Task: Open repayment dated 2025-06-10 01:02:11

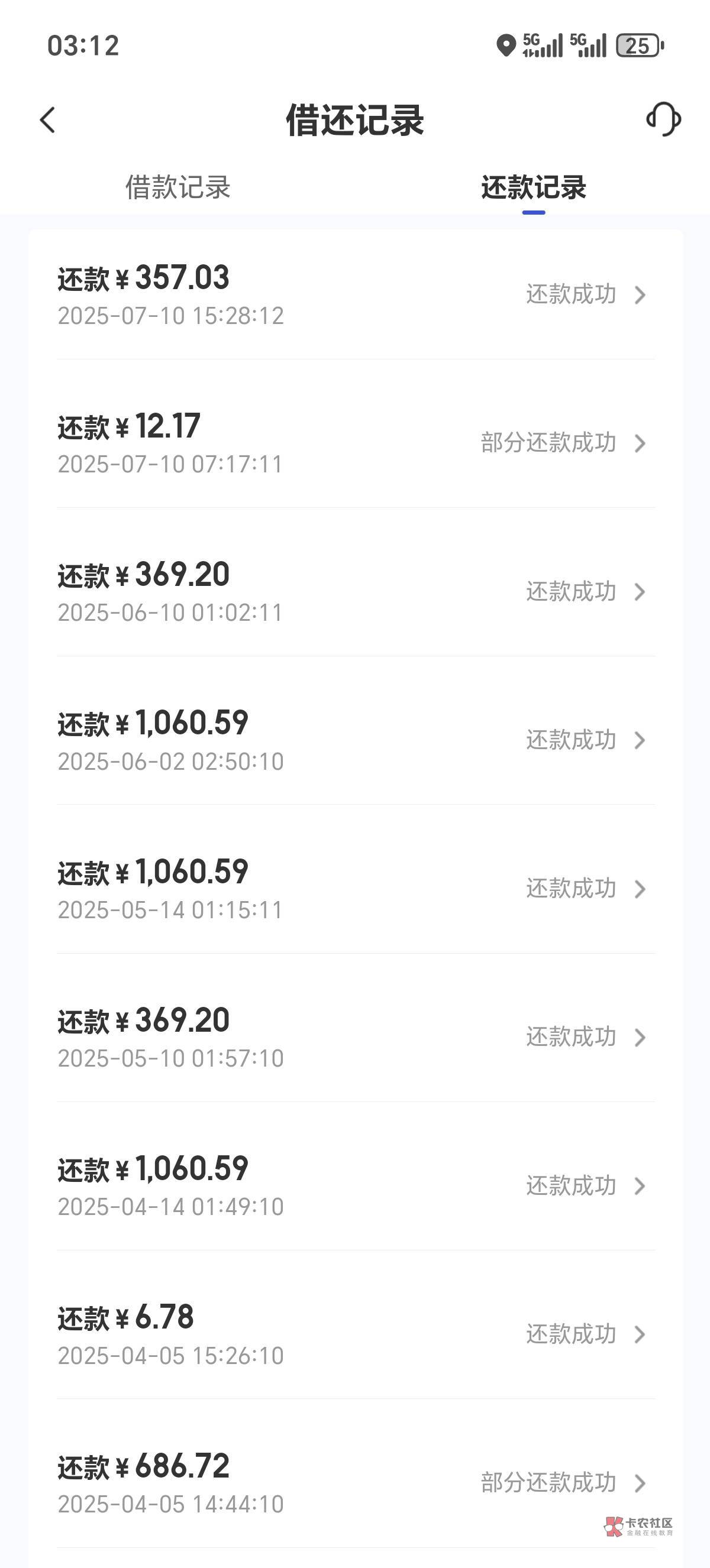Action: click(356, 592)
